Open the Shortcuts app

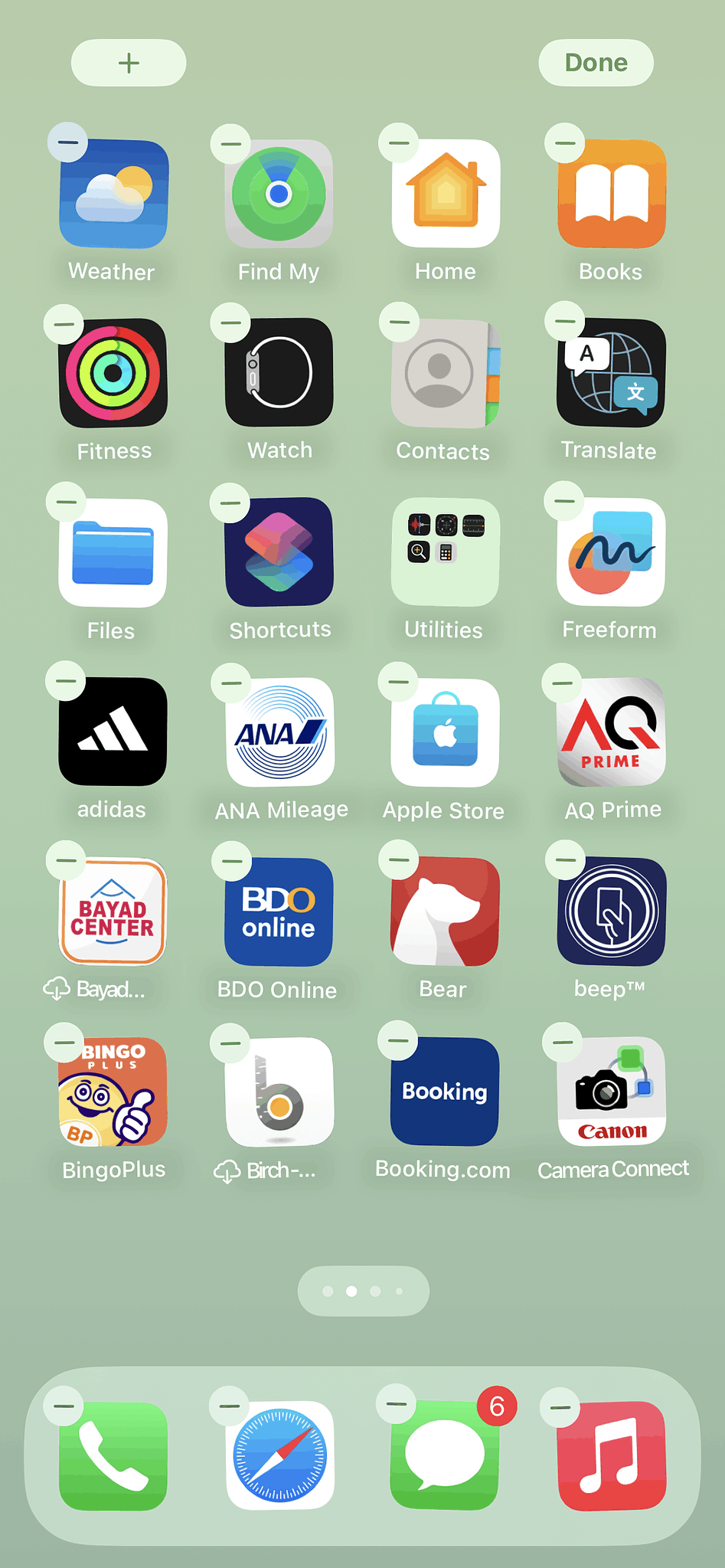(279, 552)
